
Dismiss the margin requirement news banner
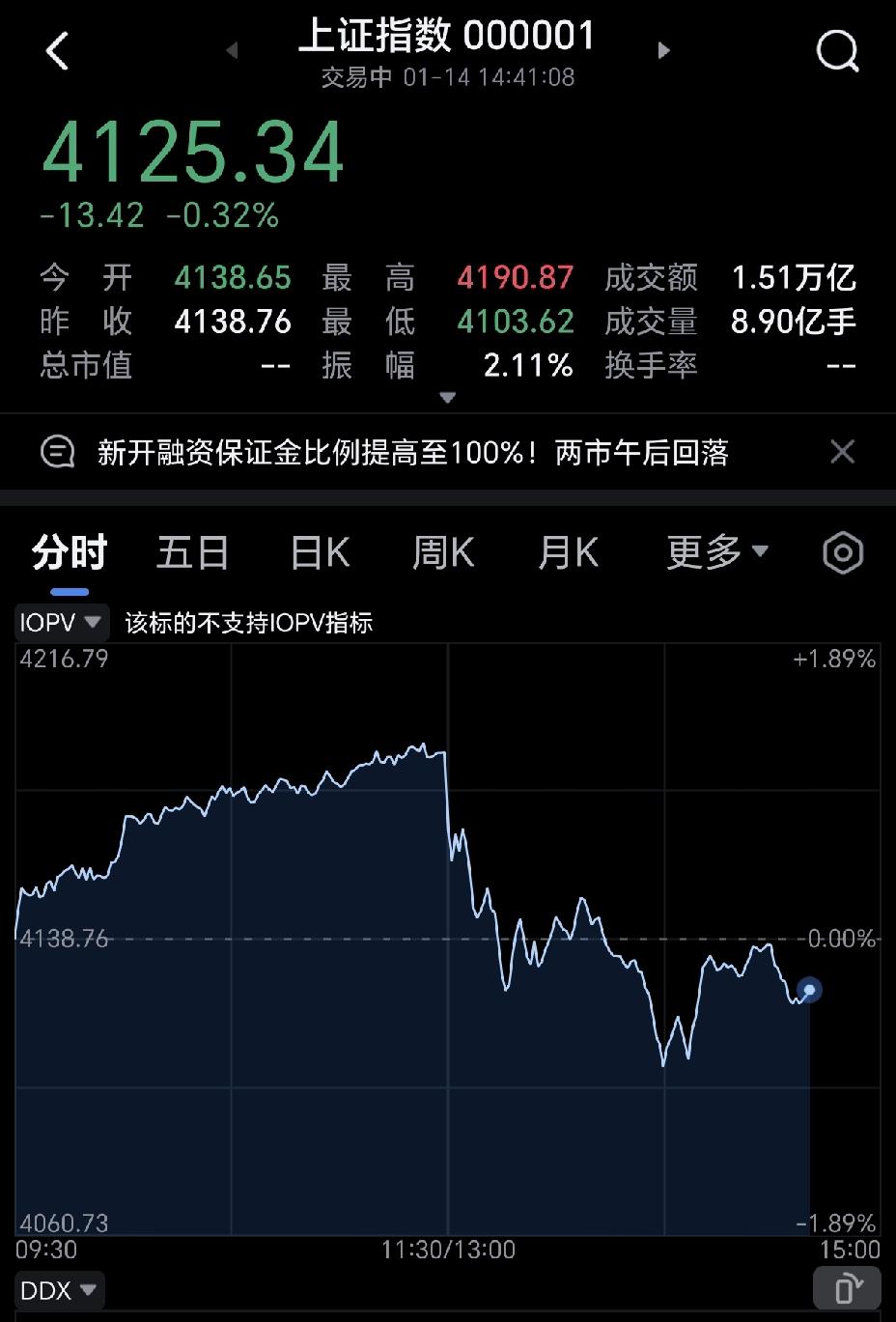point(842,452)
